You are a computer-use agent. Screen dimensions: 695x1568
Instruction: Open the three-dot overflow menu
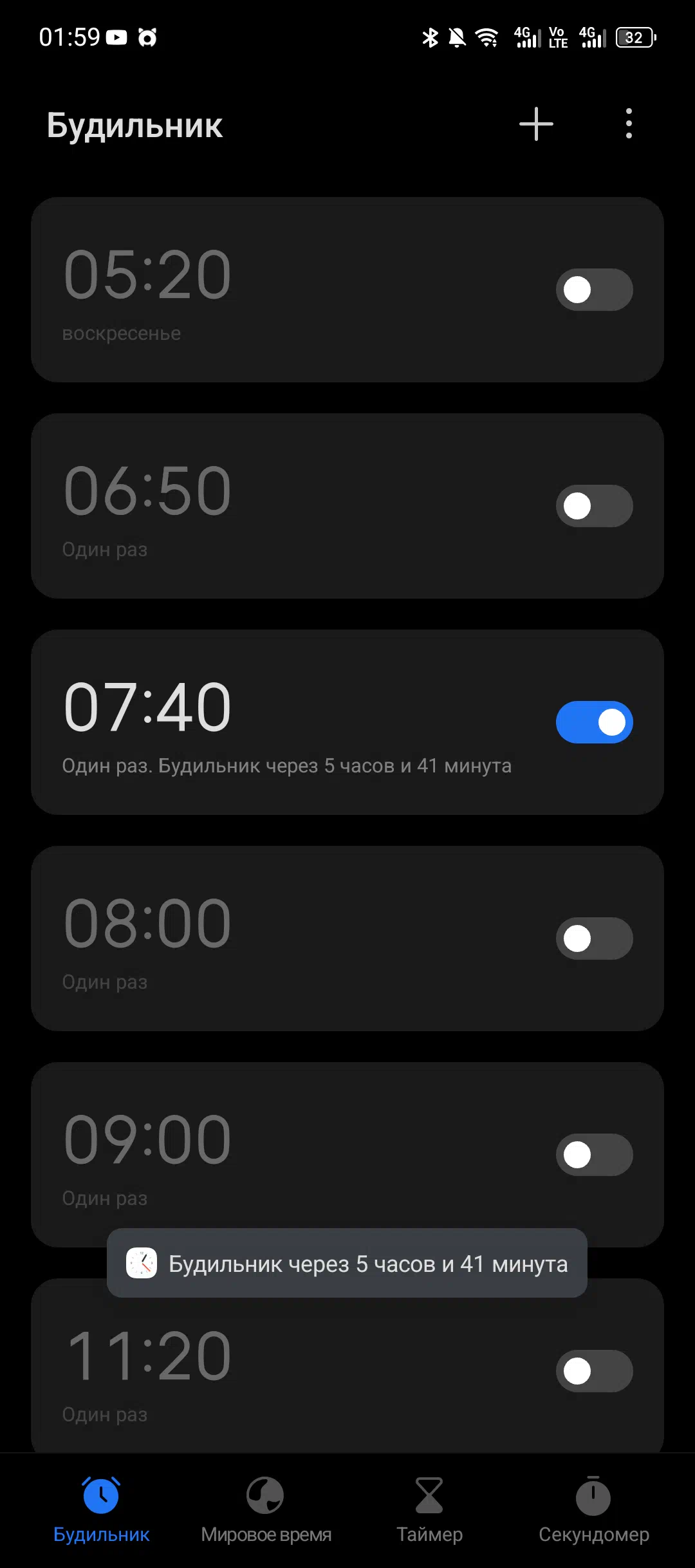tap(629, 124)
